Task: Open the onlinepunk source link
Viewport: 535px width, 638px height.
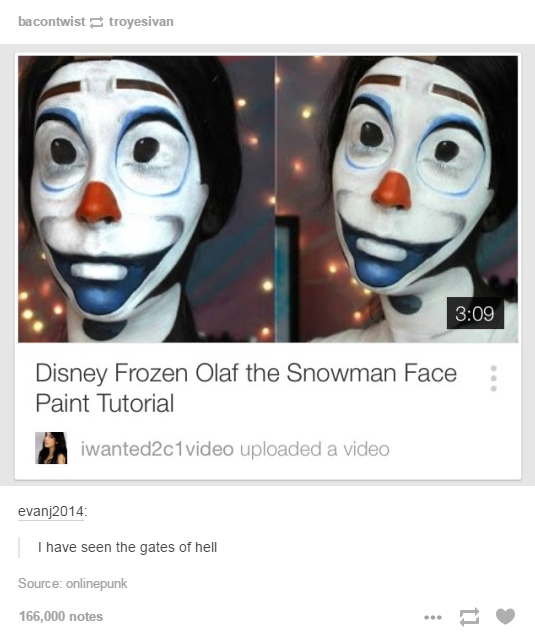Action: point(96,583)
